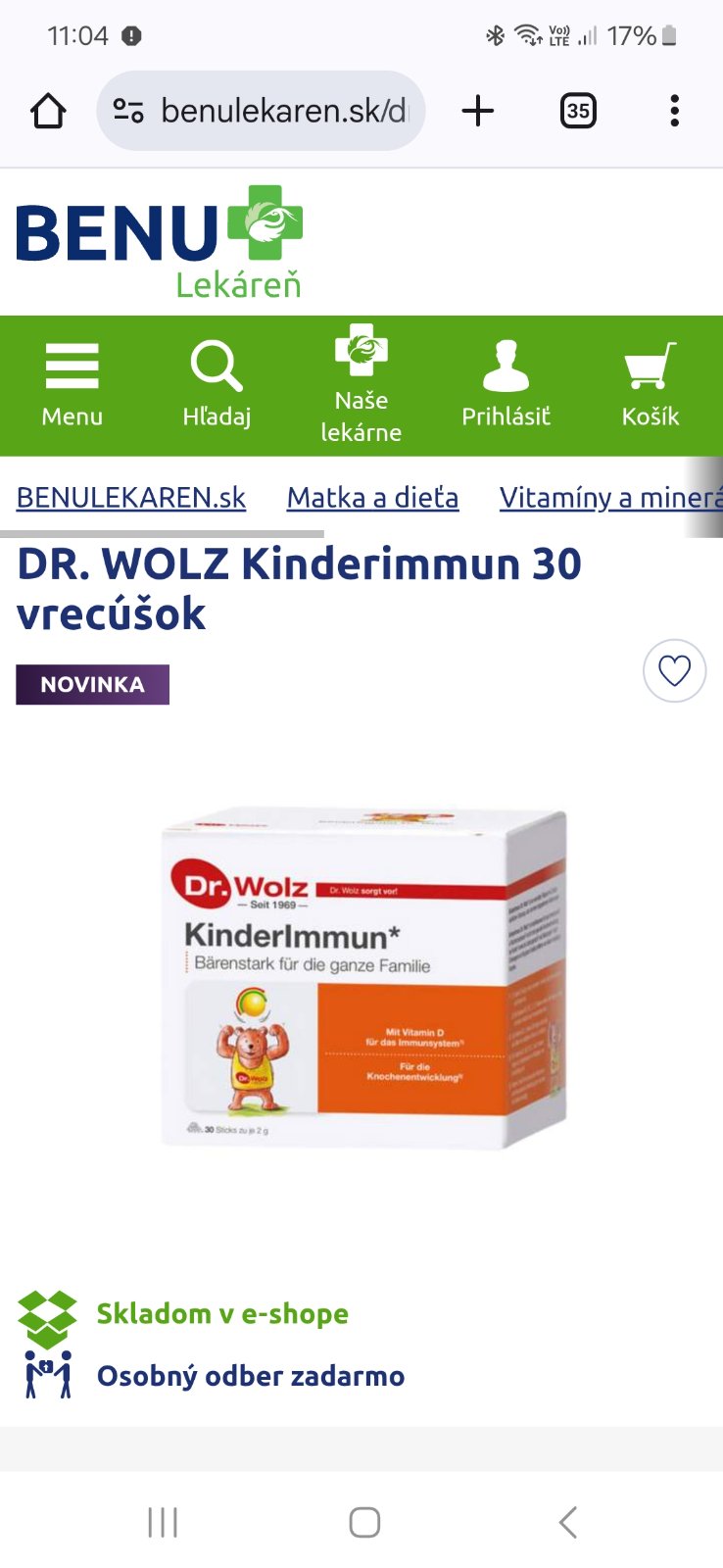Enlarge the Dr. Wolz Kinderimmun product image

(x=362, y=977)
